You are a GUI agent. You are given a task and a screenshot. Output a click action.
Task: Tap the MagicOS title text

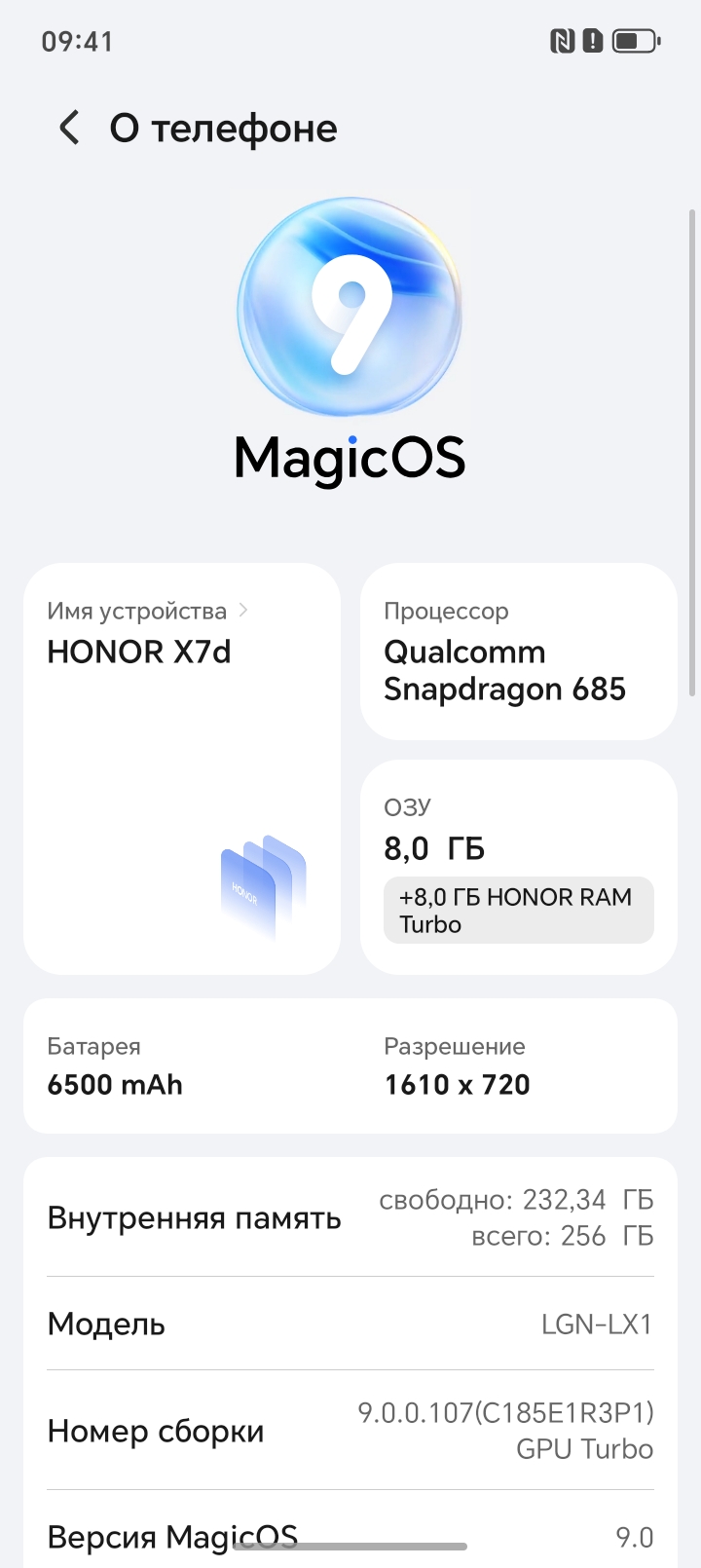(x=349, y=457)
